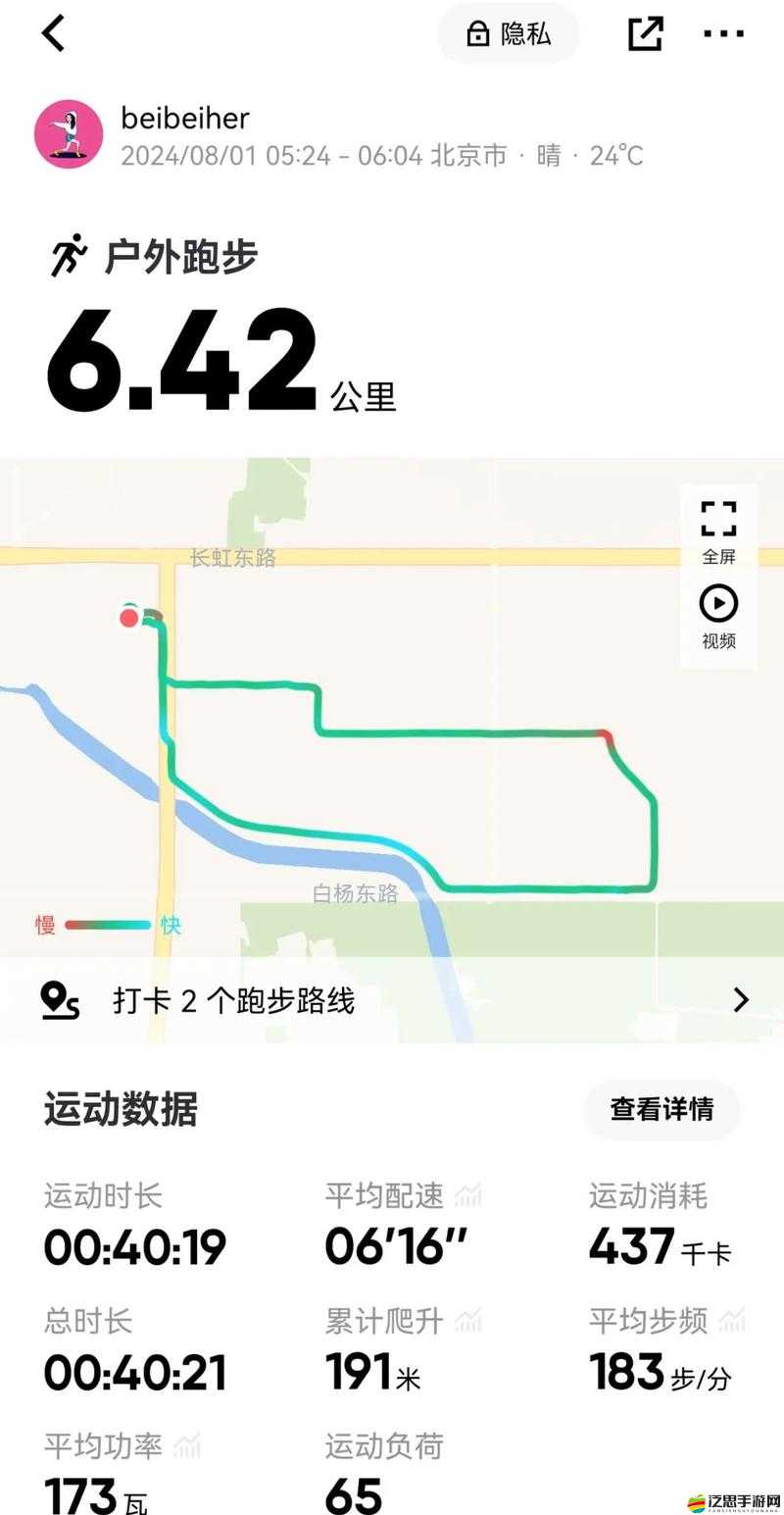This screenshot has height=1515, width=784.
Task: Click the location pin beside 打卡 routes
Action: 59,1001
